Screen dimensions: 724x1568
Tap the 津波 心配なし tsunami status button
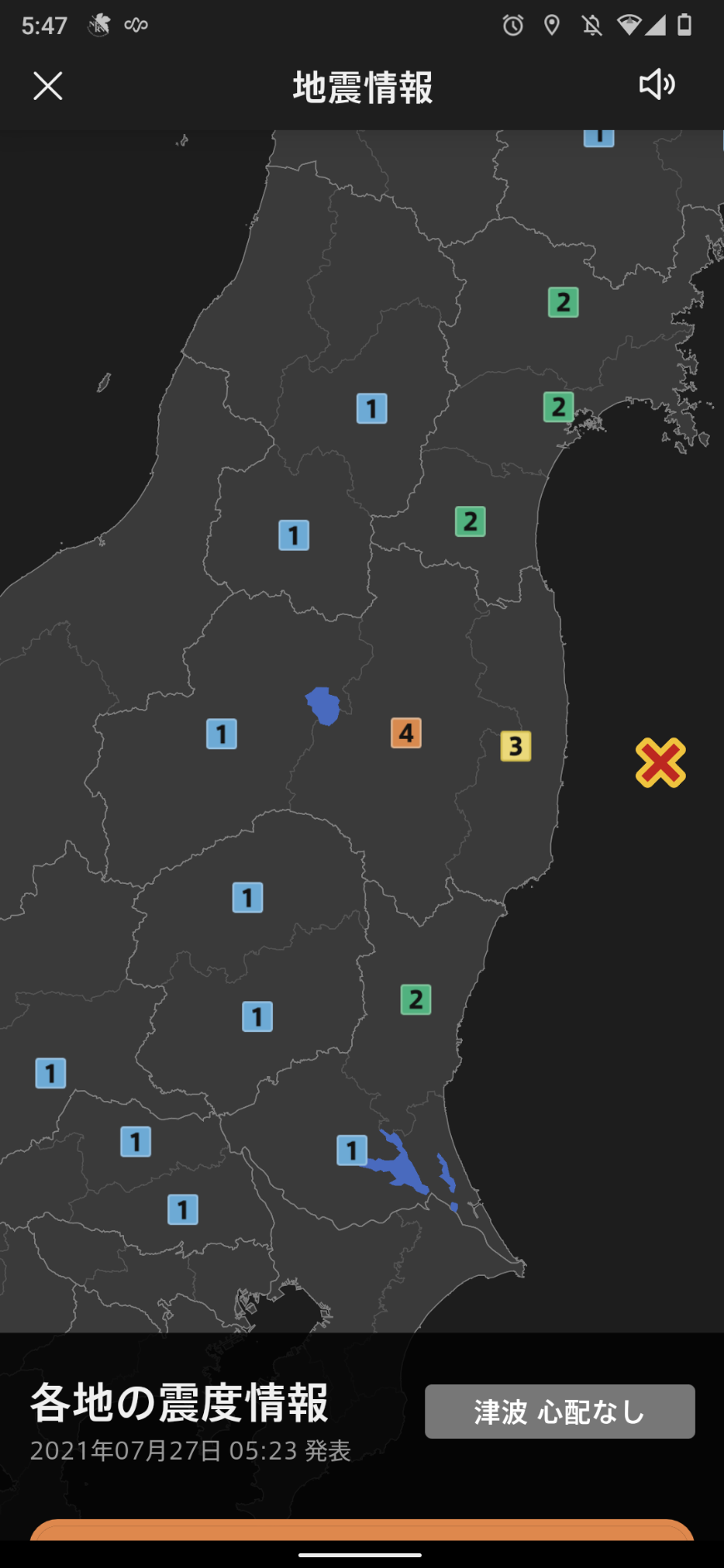[x=559, y=1412]
